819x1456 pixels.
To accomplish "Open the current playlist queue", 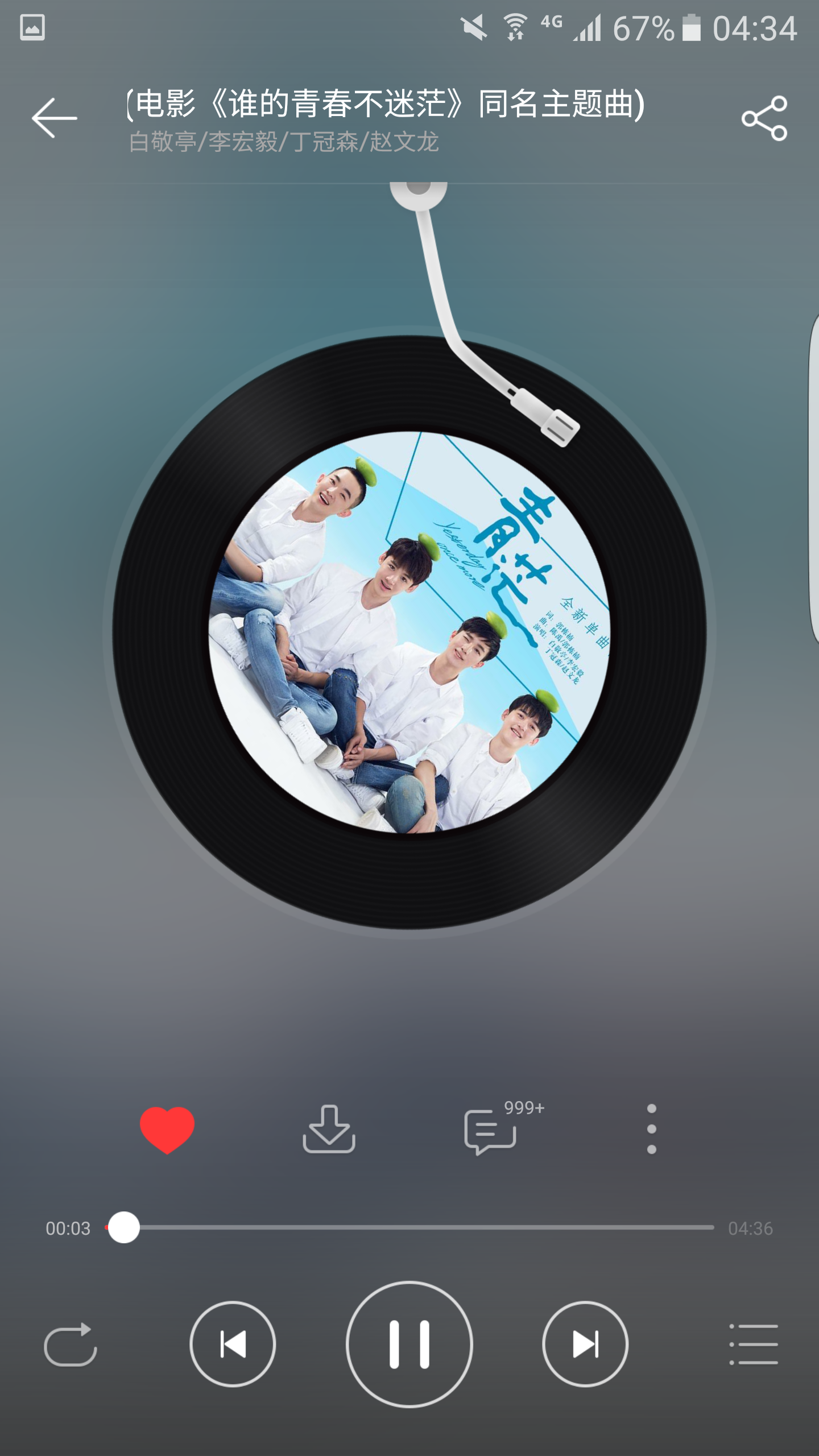I will [x=754, y=1344].
